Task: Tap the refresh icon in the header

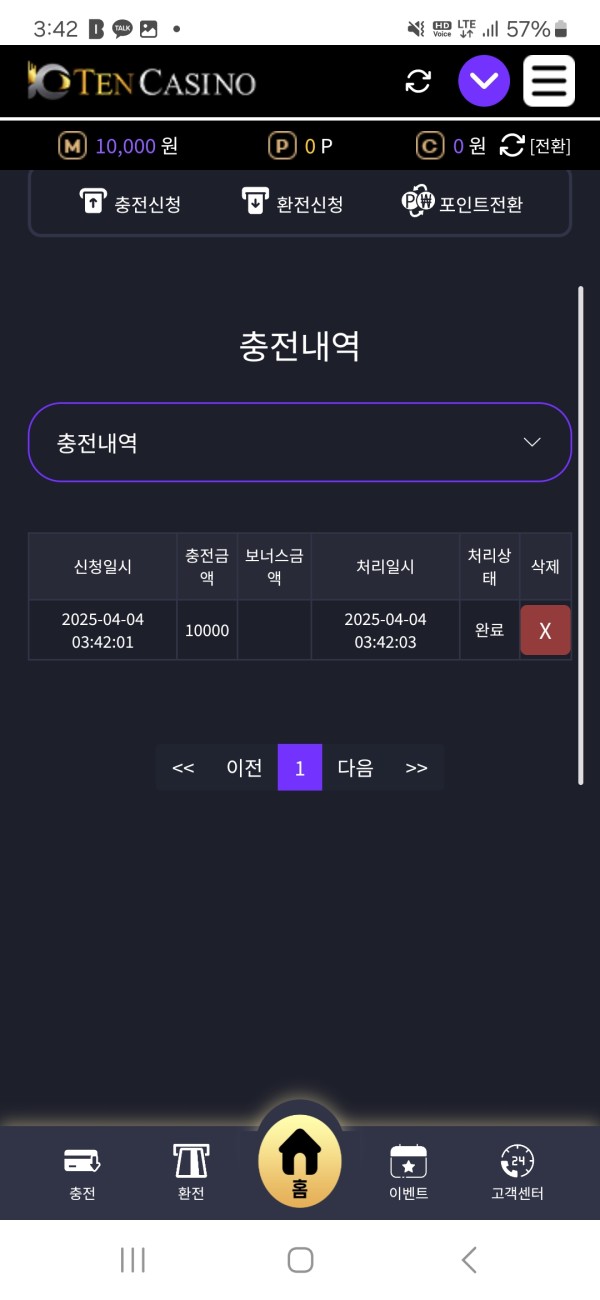Action: point(418,81)
